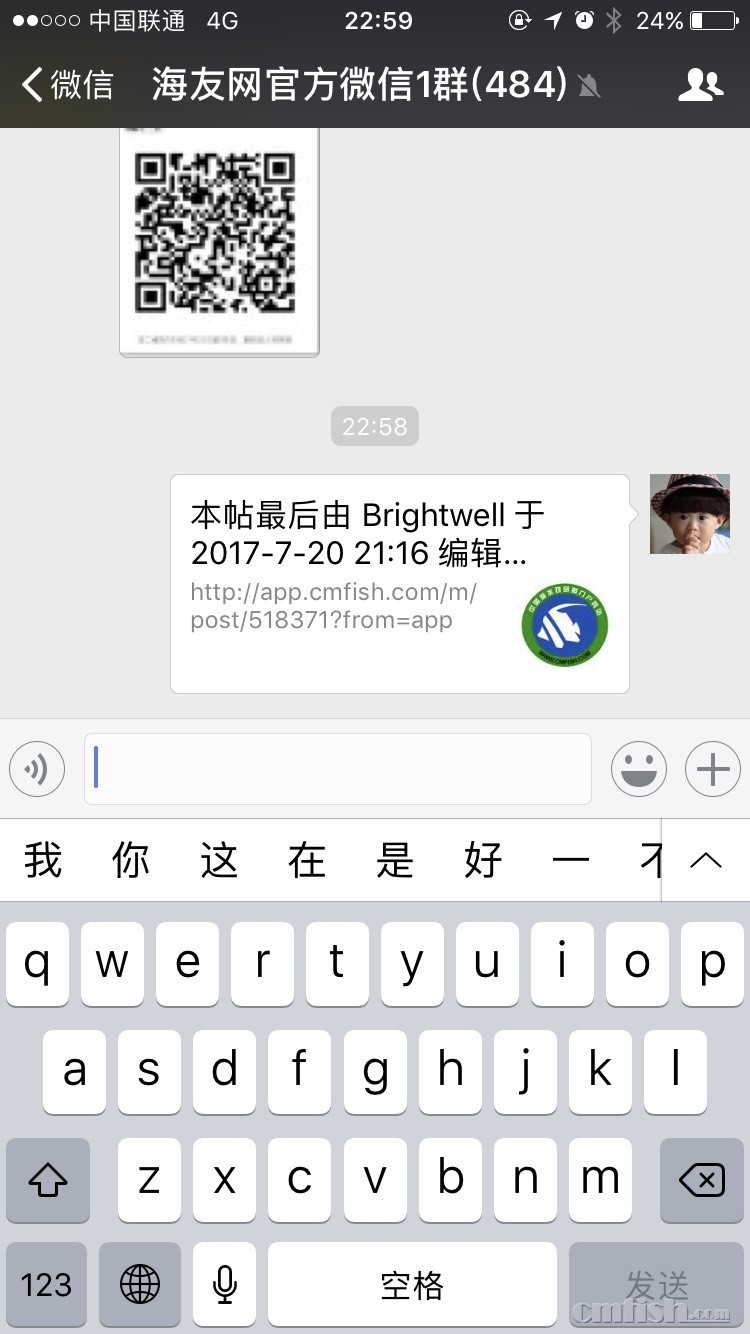Open the emoji sticker panel
The image size is (750, 1334).
(639, 769)
